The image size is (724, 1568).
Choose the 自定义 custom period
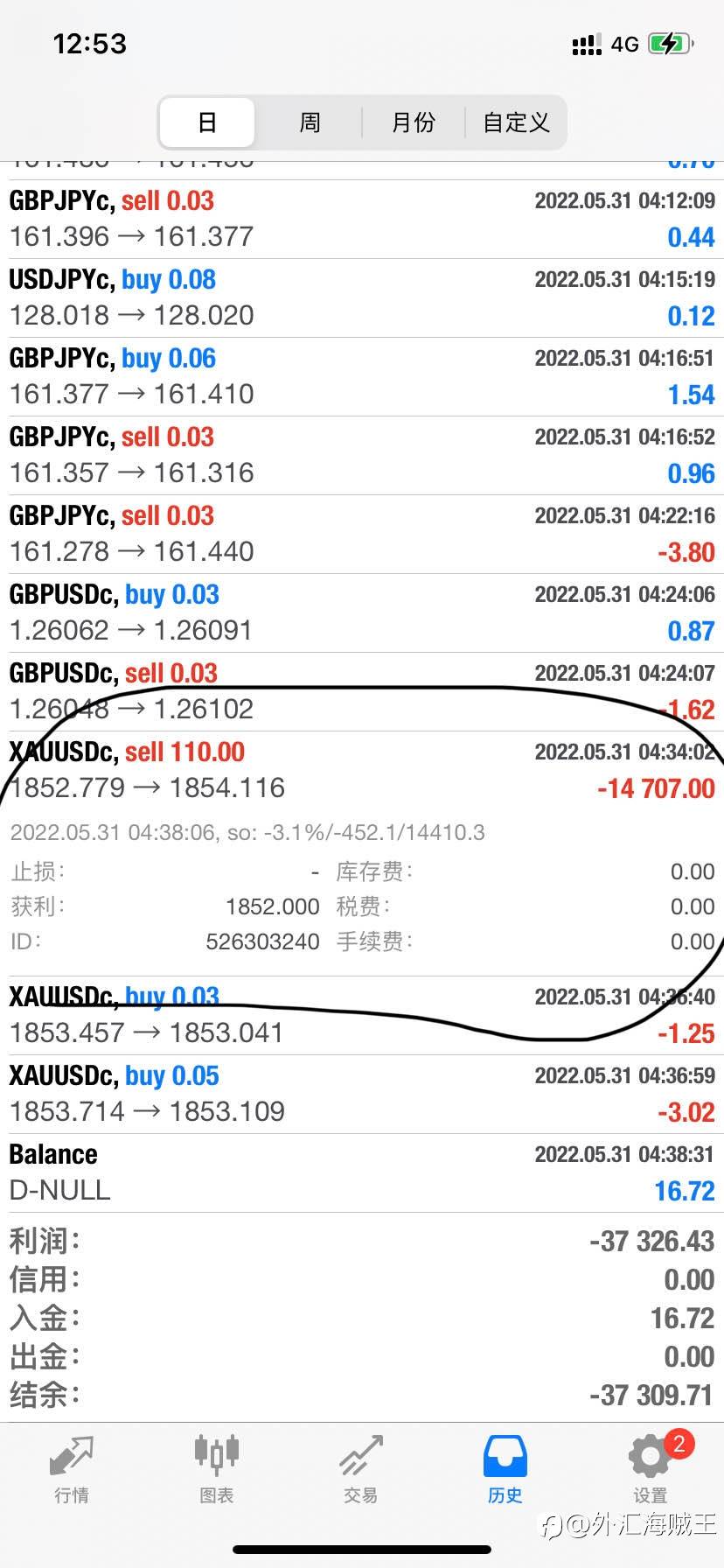516,122
